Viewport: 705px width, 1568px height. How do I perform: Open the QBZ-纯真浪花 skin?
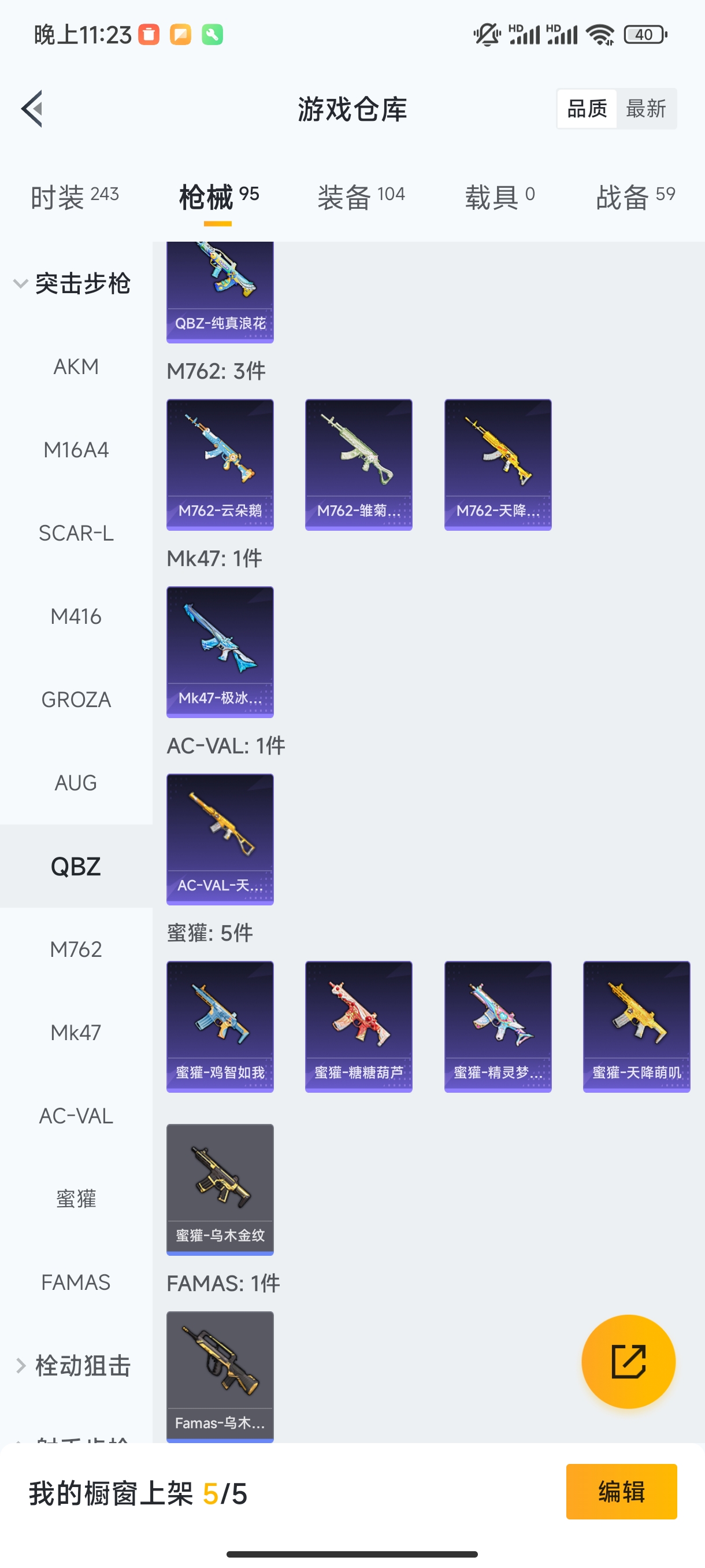pyautogui.click(x=220, y=292)
